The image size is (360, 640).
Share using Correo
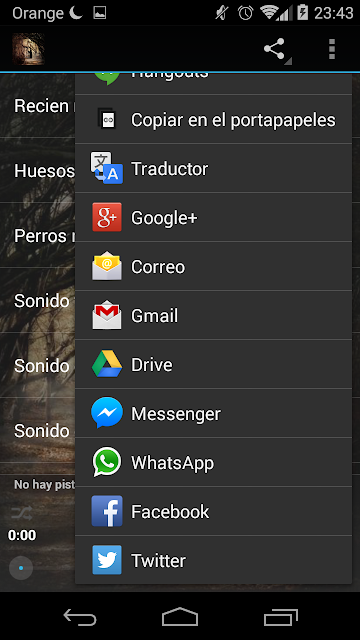(x=213, y=266)
